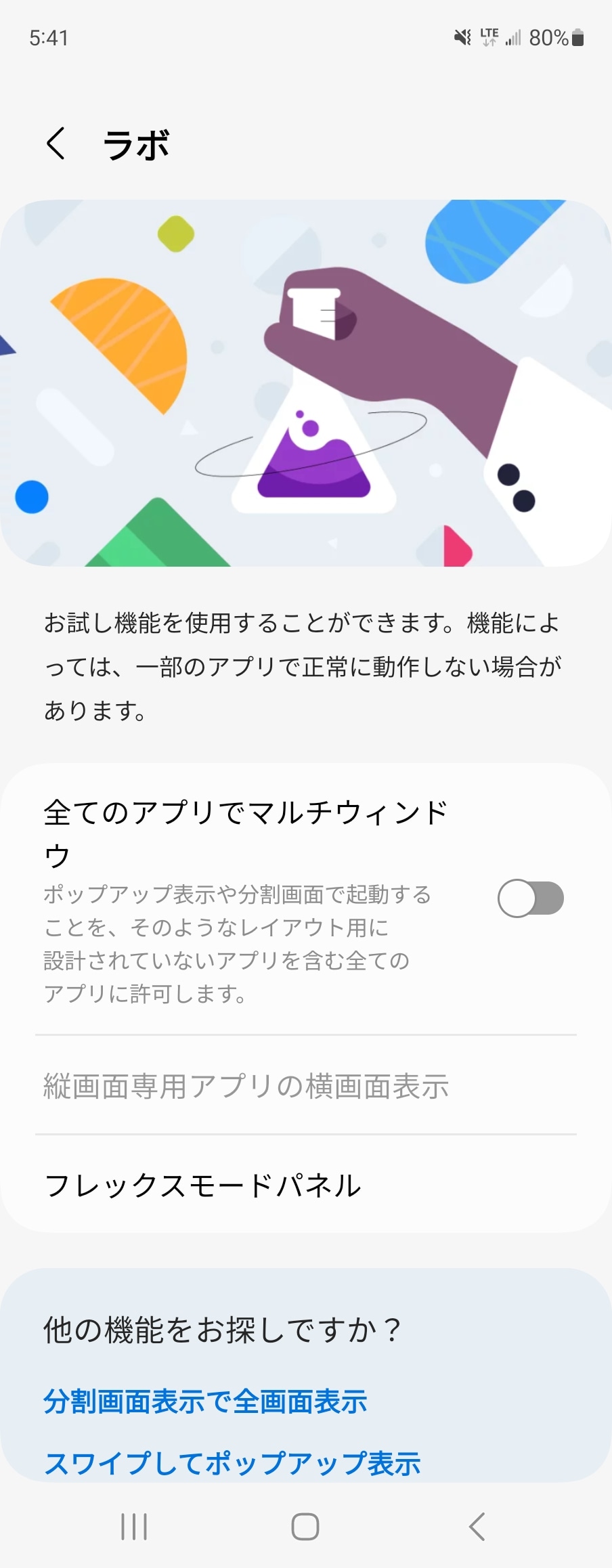
Task: Open フレックスモードパネル settings
Action: tap(202, 1186)
